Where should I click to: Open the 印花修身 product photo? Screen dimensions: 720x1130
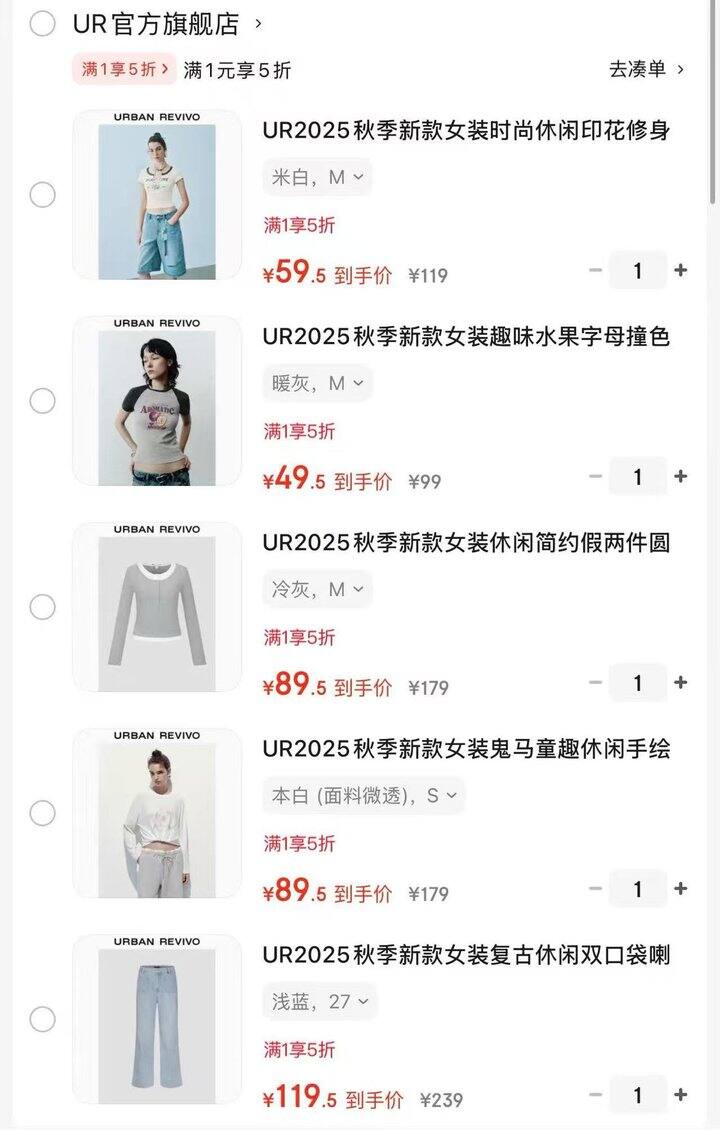(x=157, y=195)
